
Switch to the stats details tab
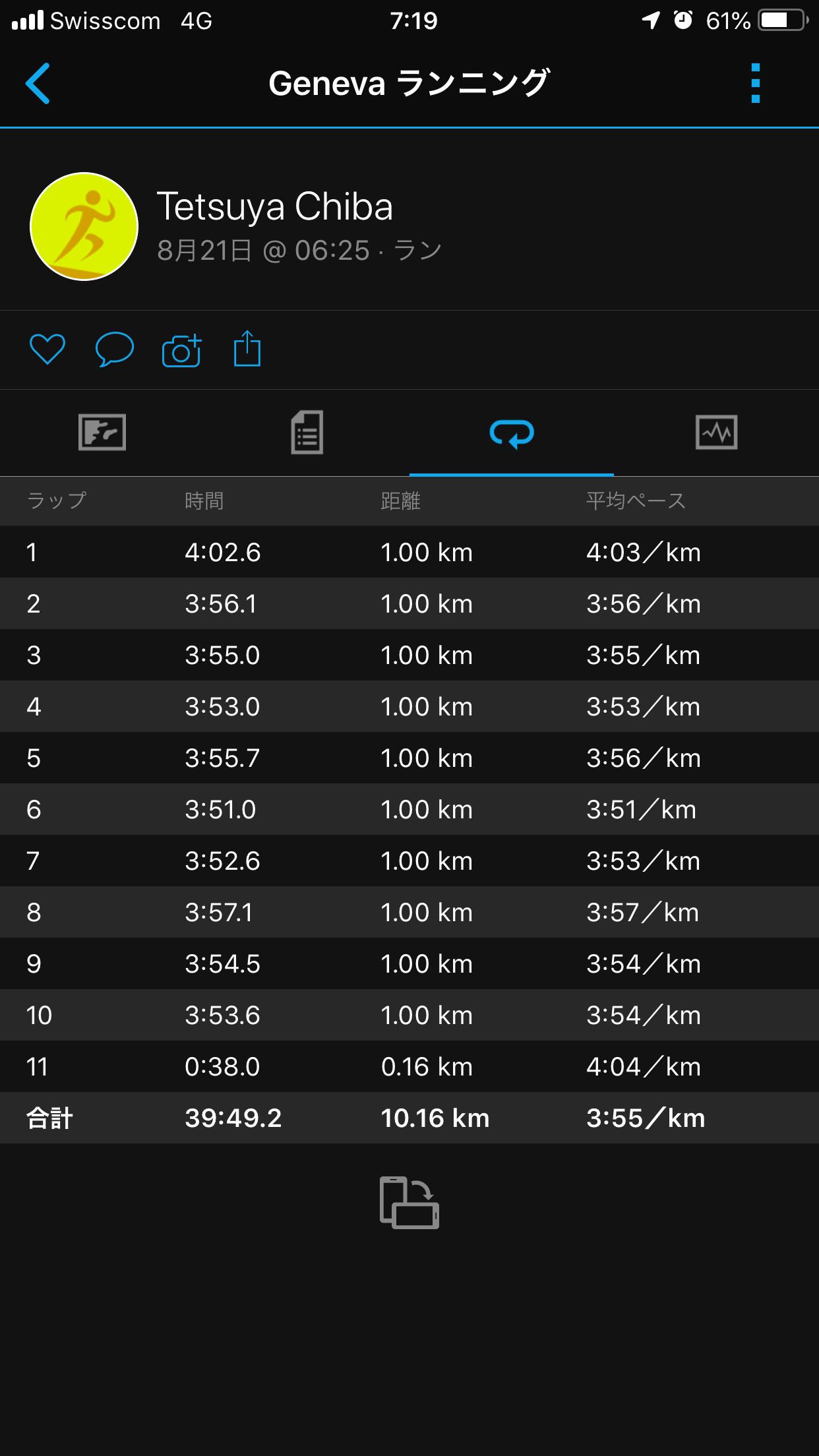tap(307, 433)
